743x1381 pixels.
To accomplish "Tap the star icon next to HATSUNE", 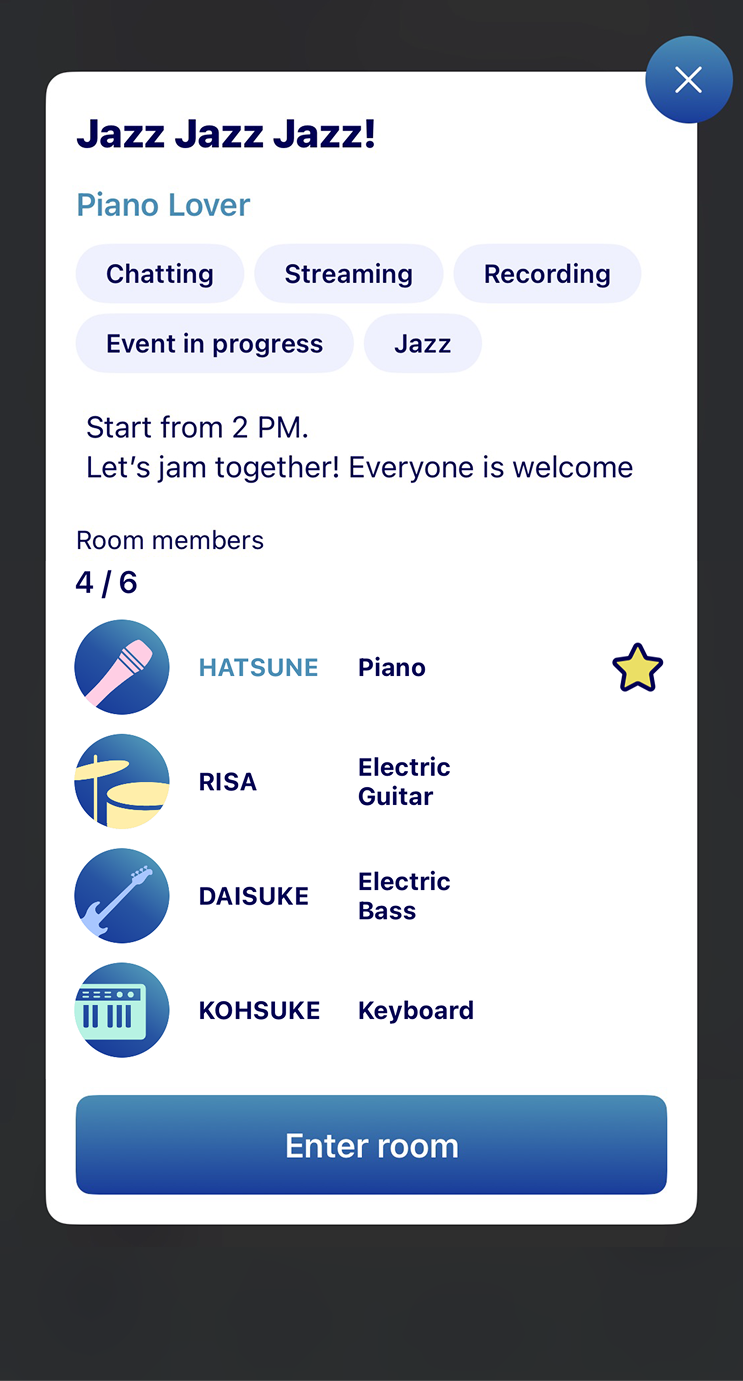I will (x=637, y=669).
